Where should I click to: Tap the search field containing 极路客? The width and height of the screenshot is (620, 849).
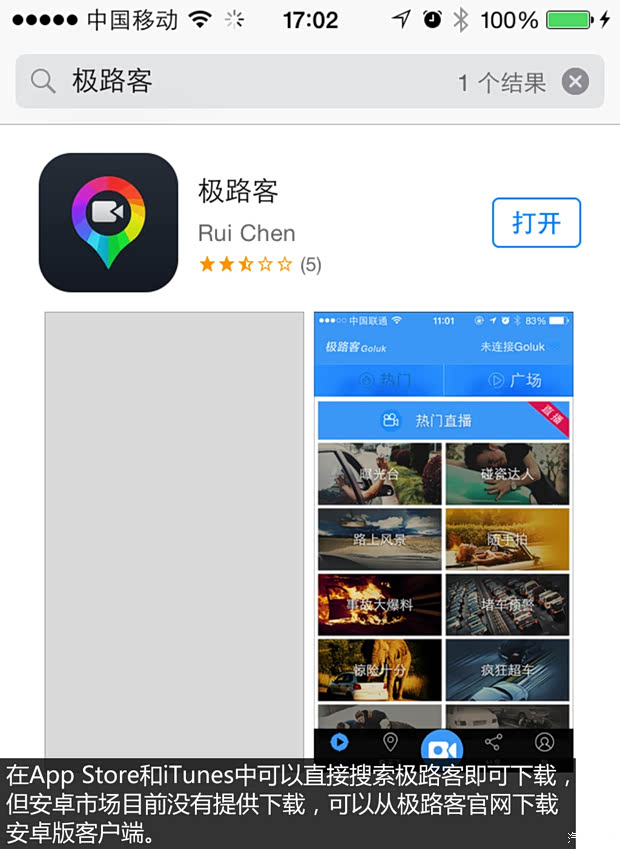pyautogui.click(x=250, y=81)
